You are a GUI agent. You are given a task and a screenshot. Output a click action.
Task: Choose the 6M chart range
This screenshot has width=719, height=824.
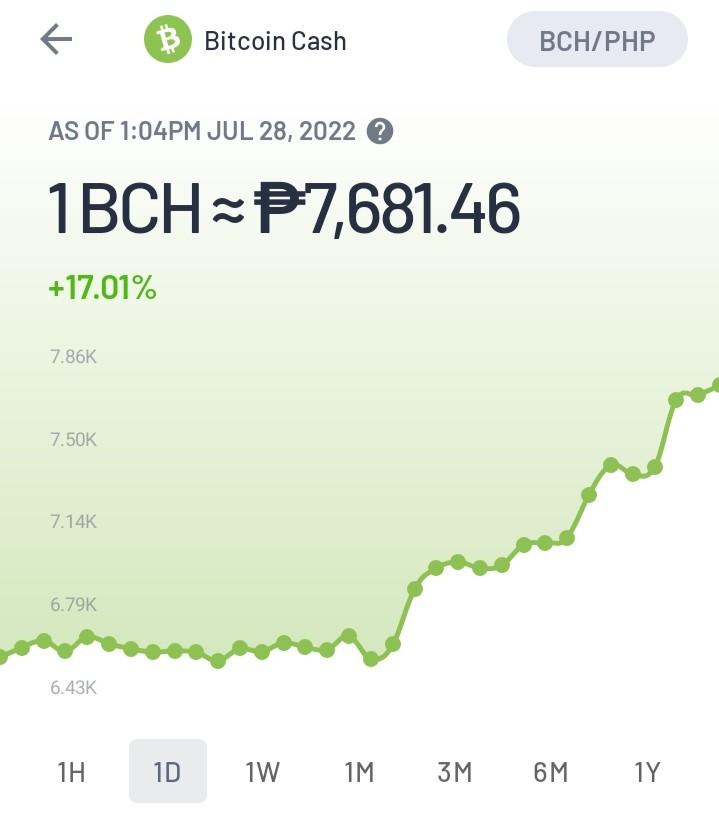(551, 772)
